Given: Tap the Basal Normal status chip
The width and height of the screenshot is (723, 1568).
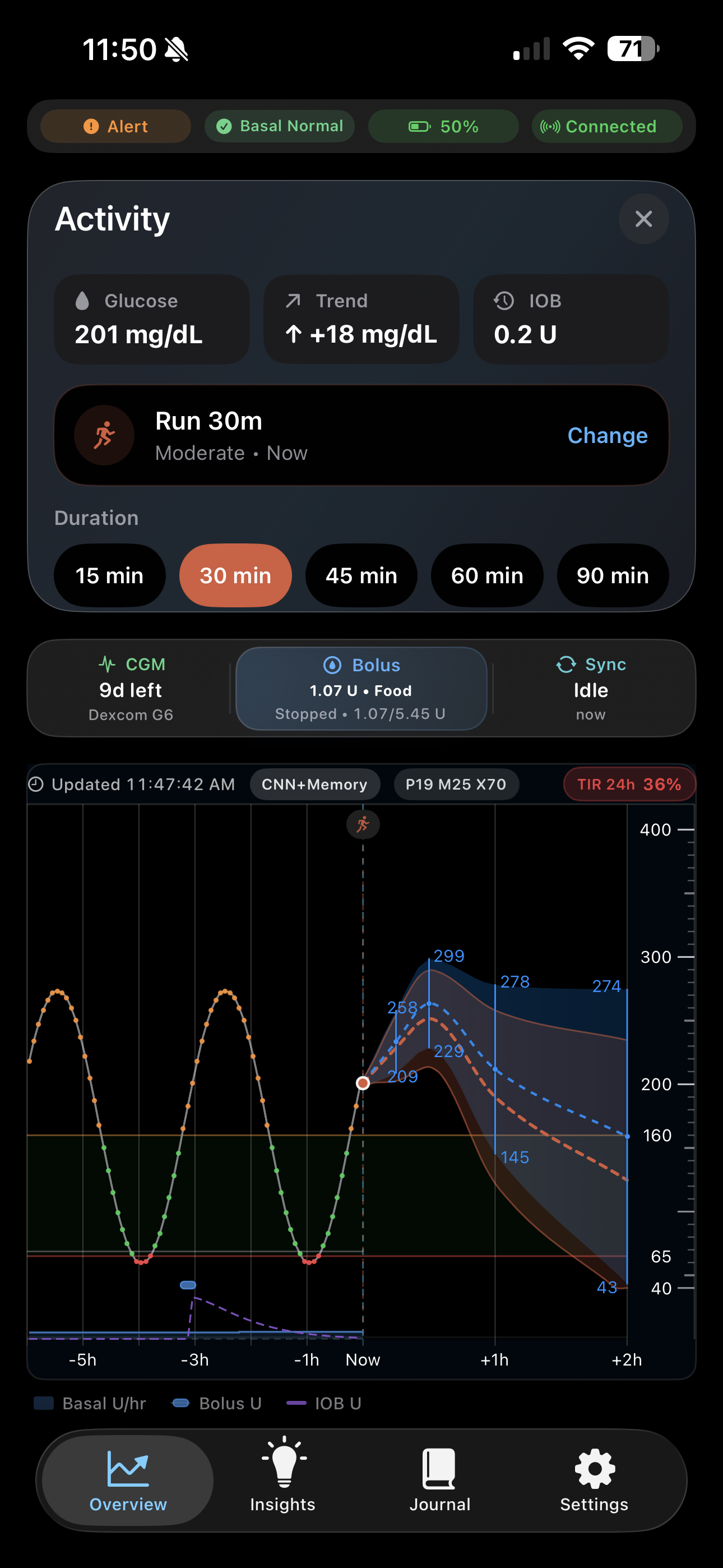Looking at the screenshot, I should click(x=280, y=127).
